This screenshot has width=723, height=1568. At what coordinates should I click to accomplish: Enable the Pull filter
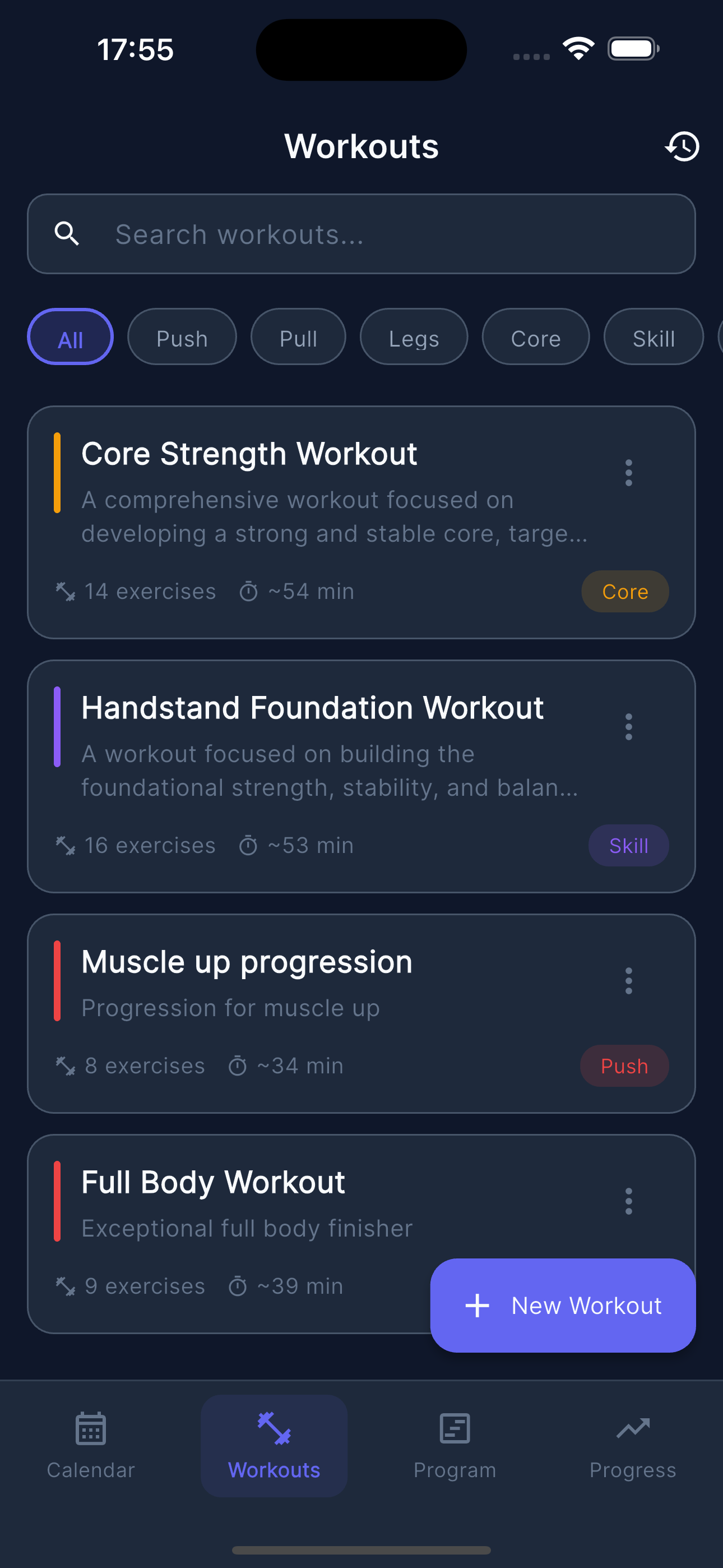click(298, 336)
